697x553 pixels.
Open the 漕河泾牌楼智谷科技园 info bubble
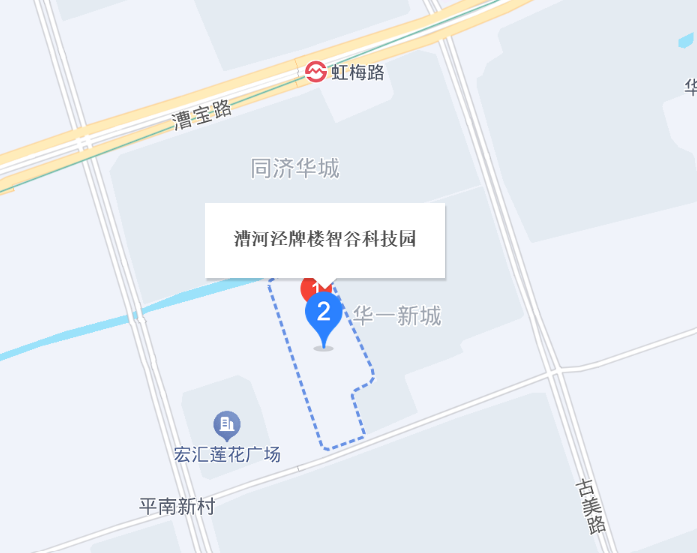pos(324,240)
